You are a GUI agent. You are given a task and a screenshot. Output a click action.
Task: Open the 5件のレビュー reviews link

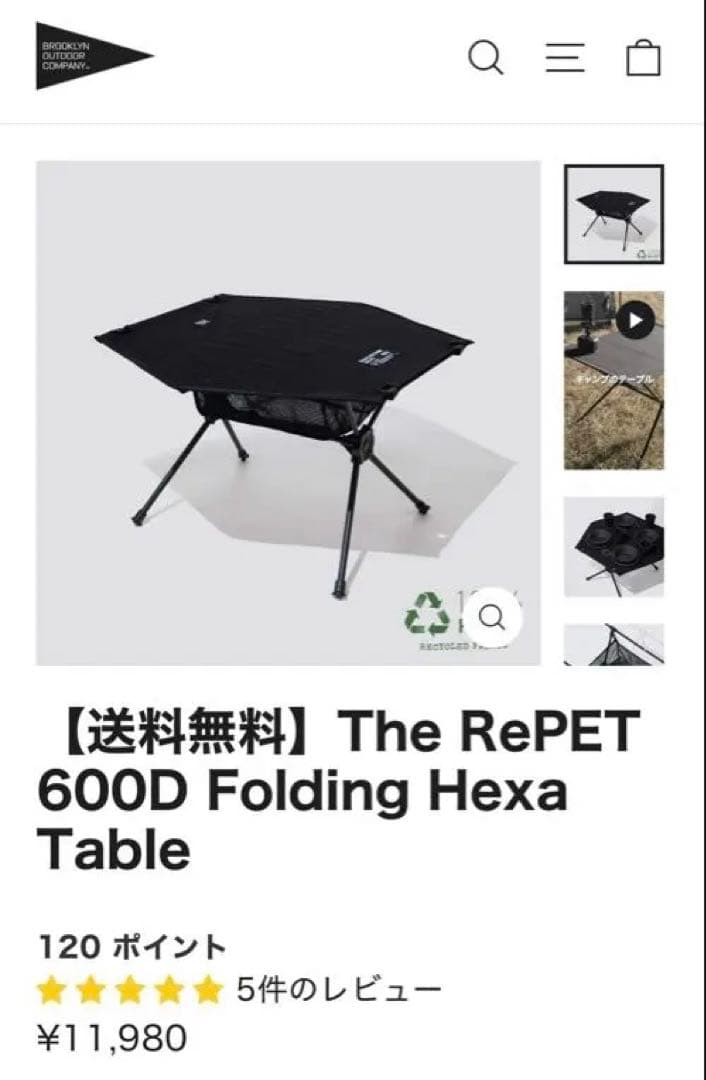pos(339,990)
